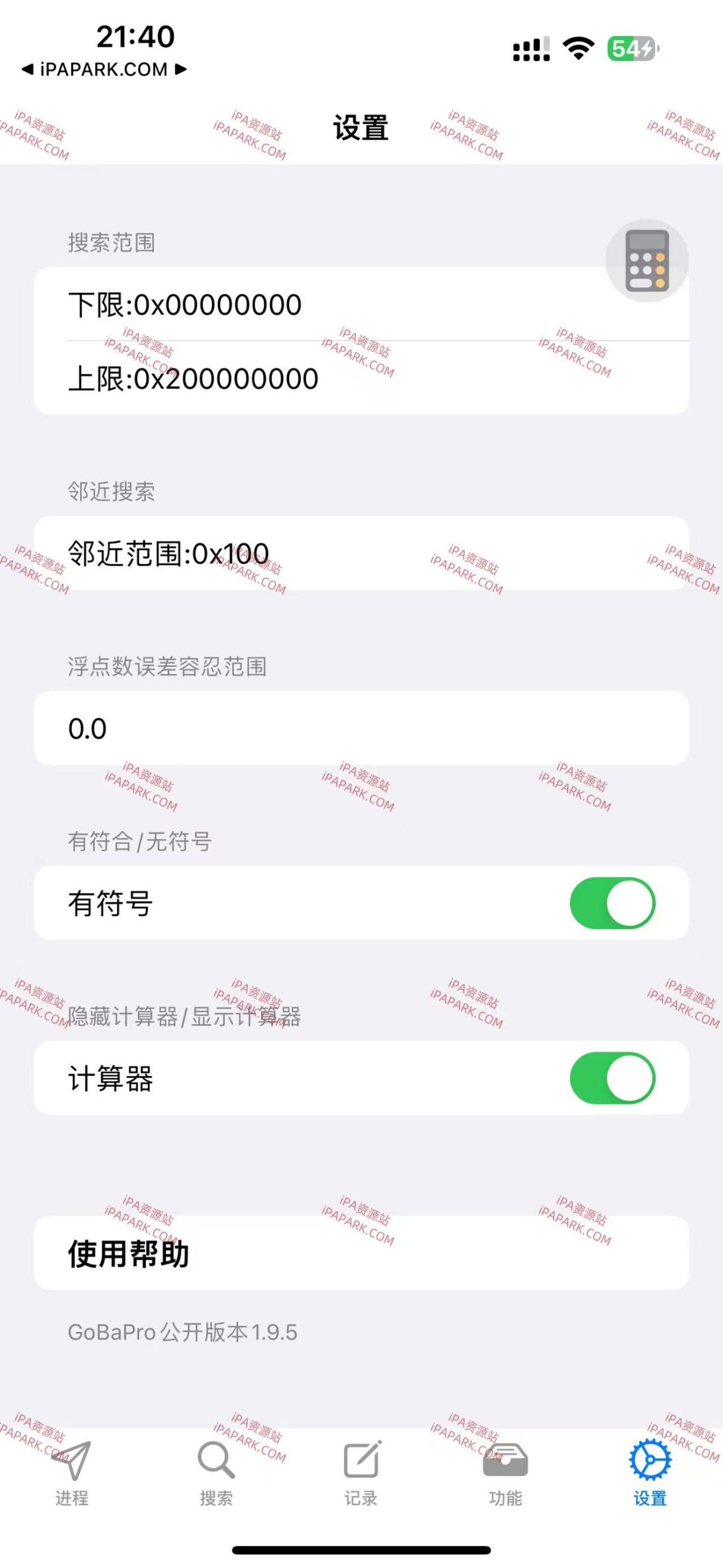Click the 上限 0x200000000 upper limit field

pyautogui.click(x=193, y=378)
